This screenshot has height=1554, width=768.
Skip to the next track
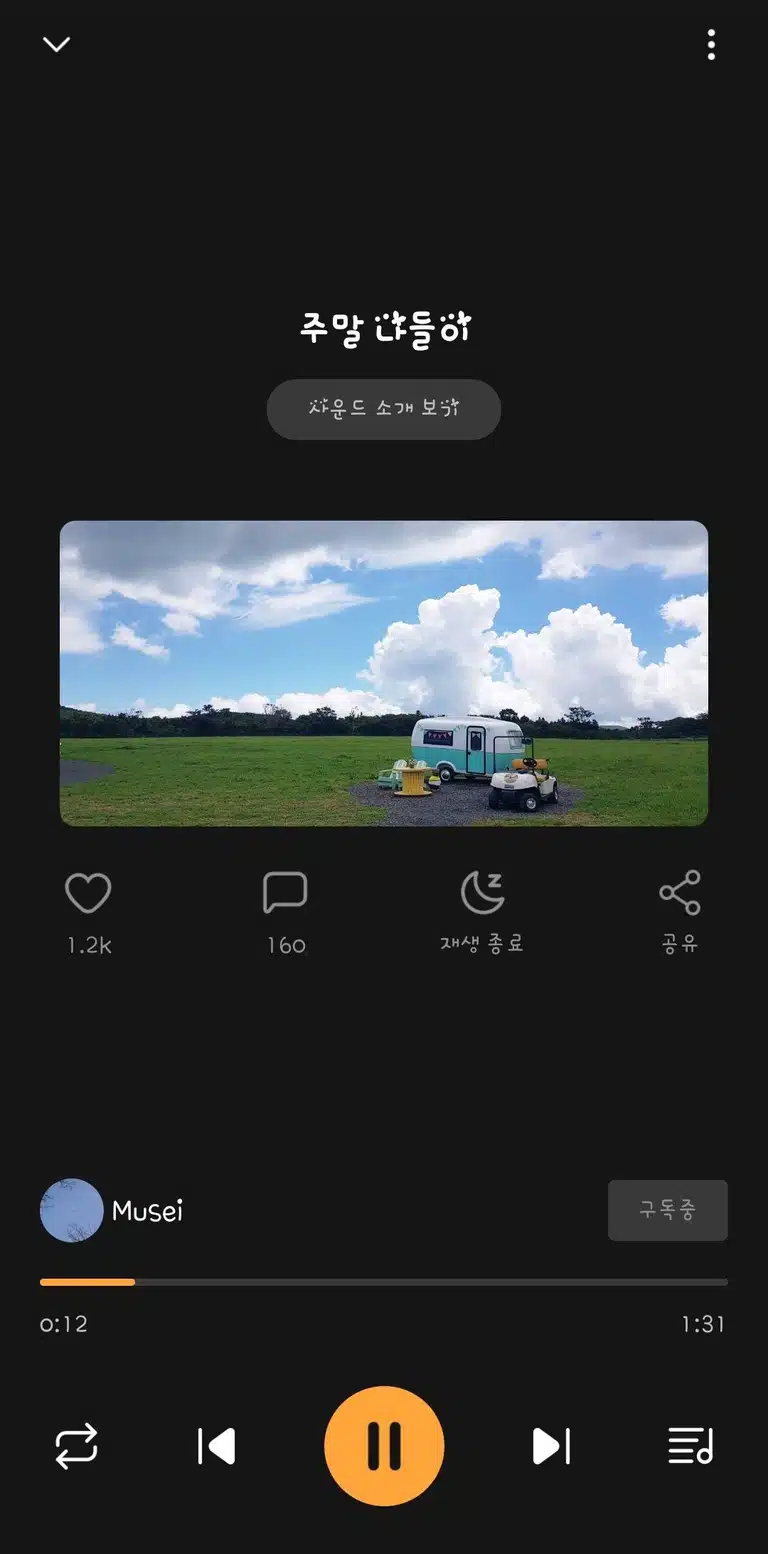551,1446
